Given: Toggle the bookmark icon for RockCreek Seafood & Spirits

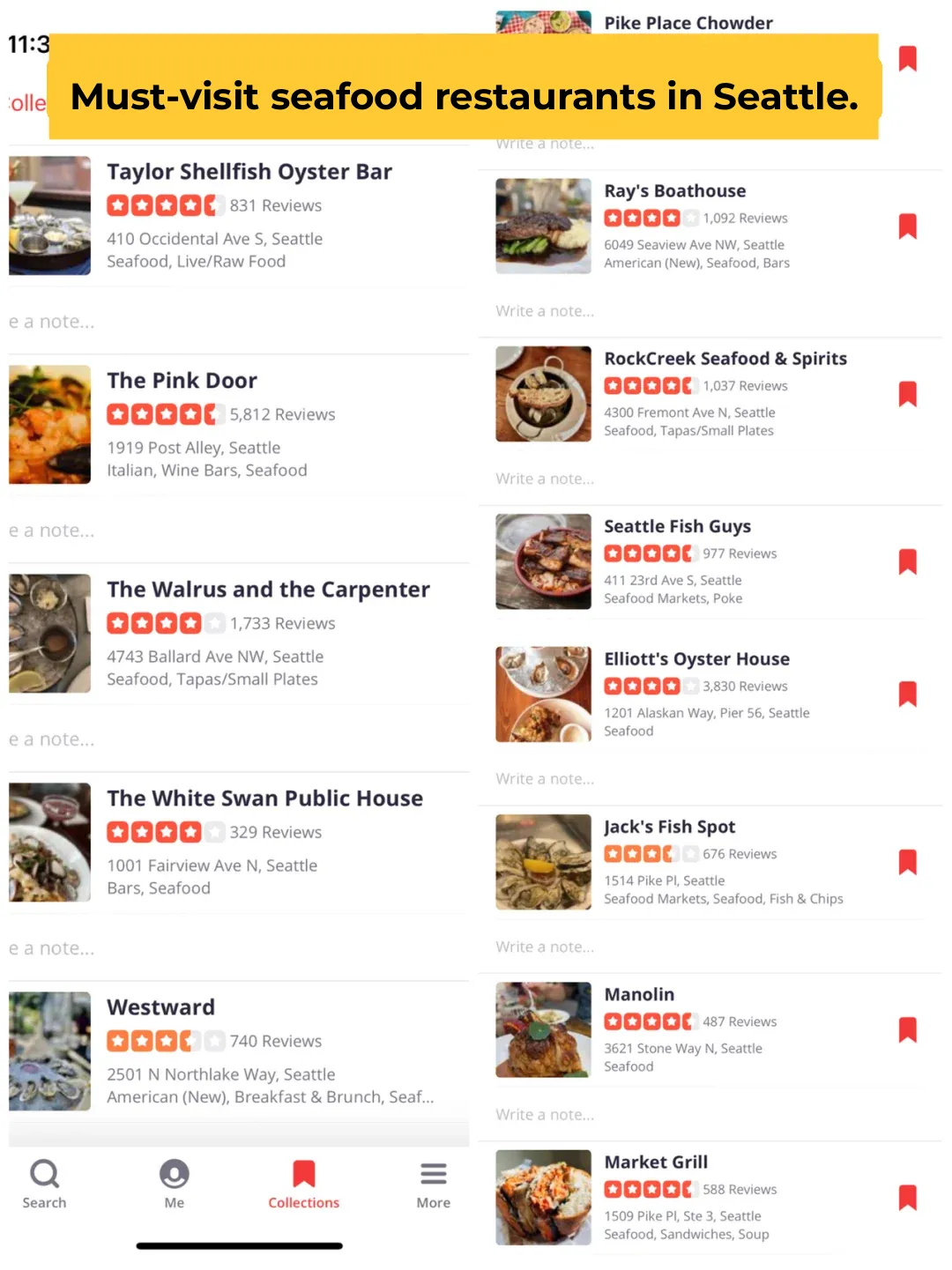Looking at the screenshot, I should click(907, 393).
